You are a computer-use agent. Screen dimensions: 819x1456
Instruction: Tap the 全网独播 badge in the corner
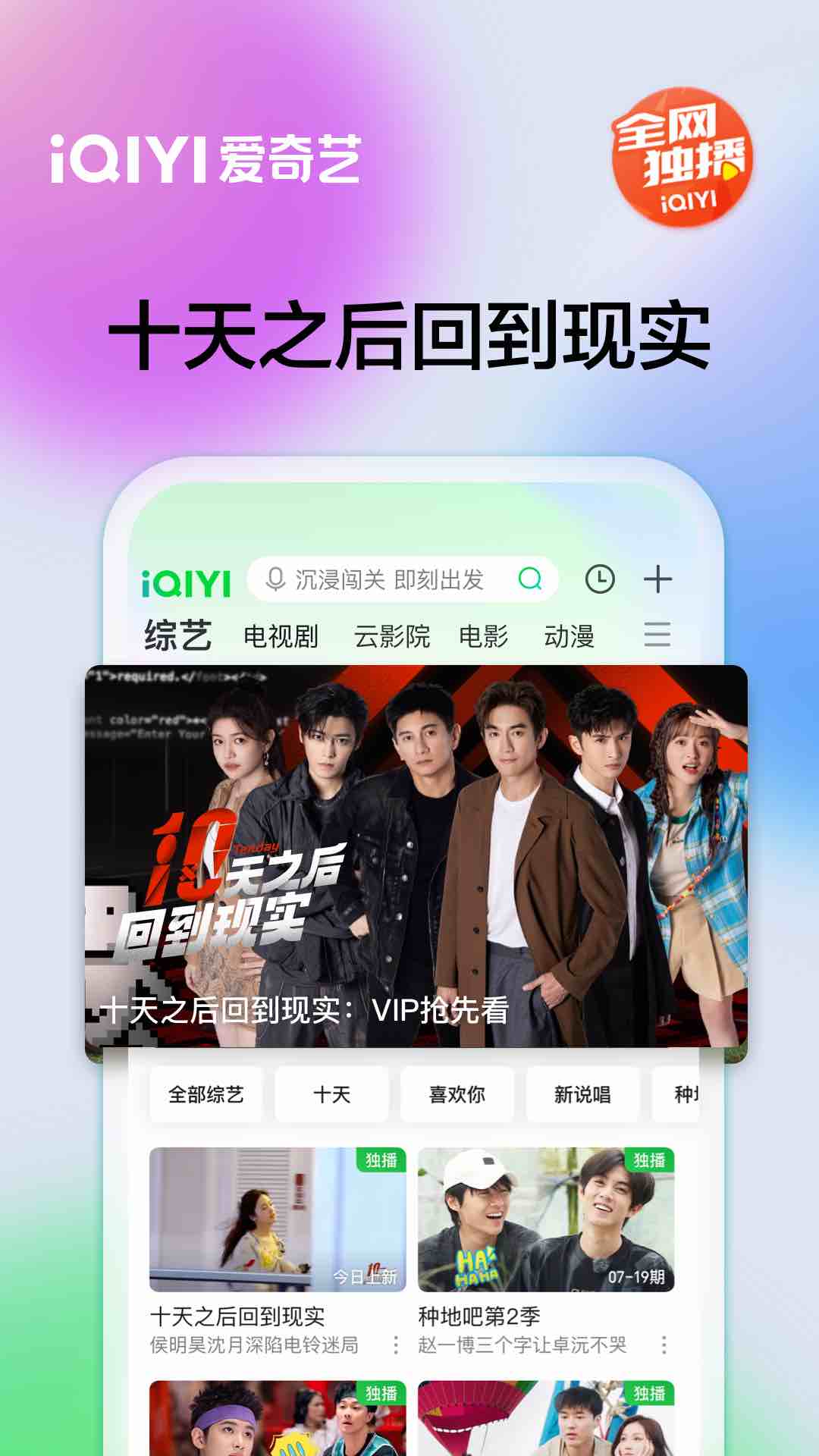(681, 159)
